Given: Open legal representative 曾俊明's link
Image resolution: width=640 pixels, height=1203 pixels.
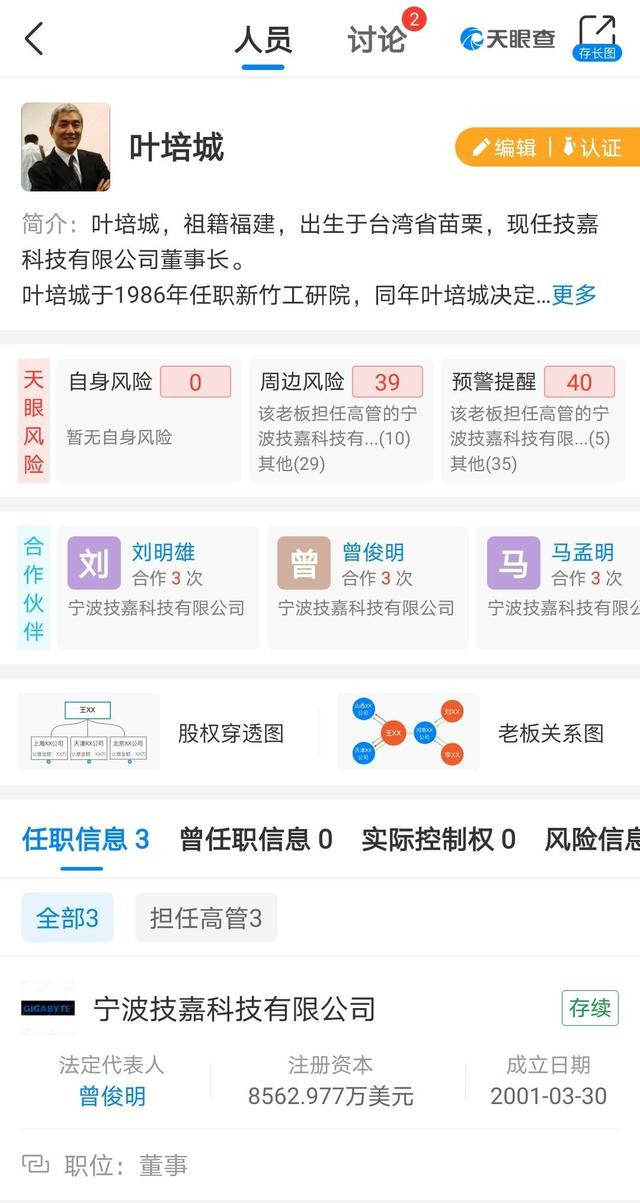Looking at the screenshot, I should coord(112,1096).
